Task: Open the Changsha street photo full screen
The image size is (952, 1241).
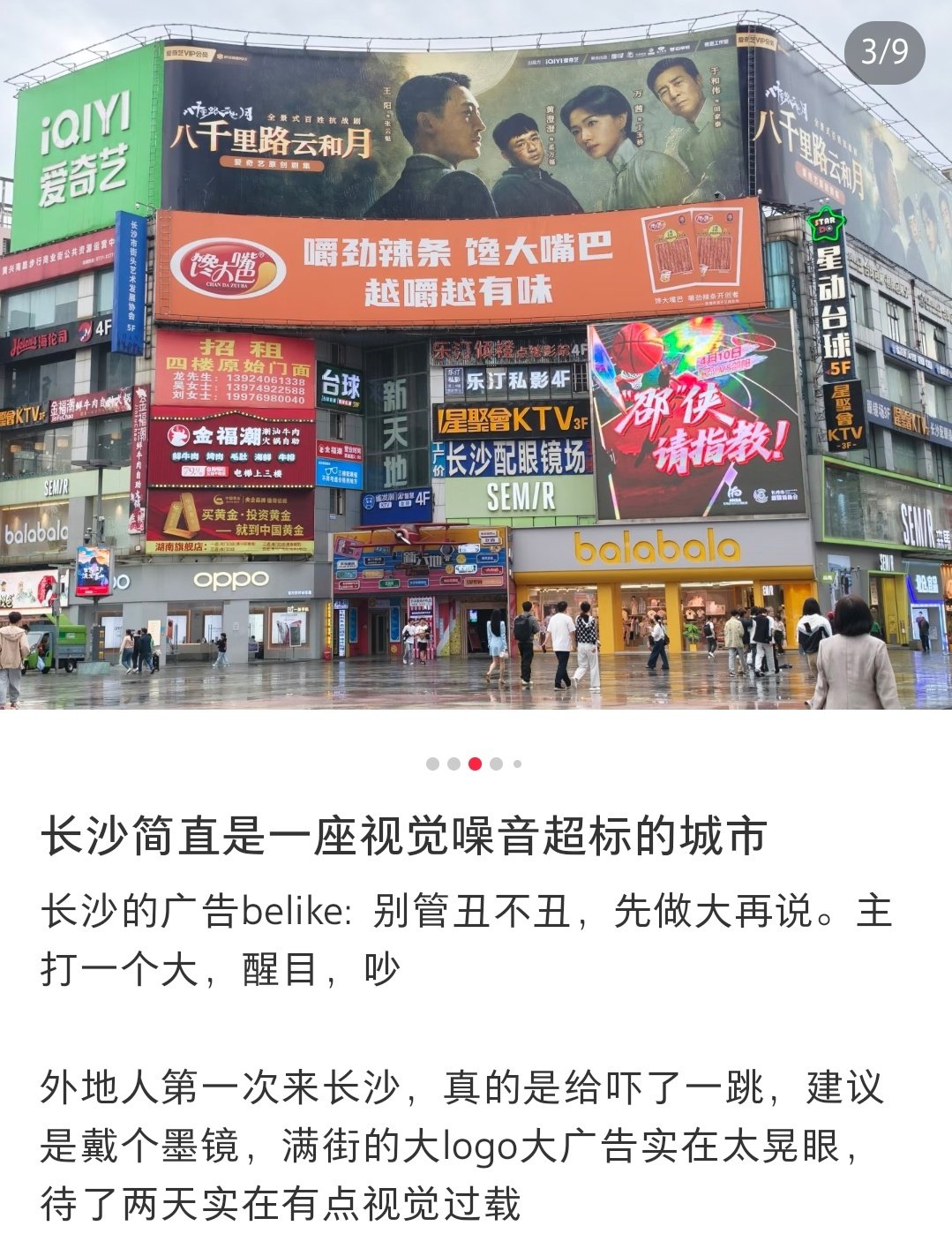Action: pyautogui.click(x=476, y=355)
